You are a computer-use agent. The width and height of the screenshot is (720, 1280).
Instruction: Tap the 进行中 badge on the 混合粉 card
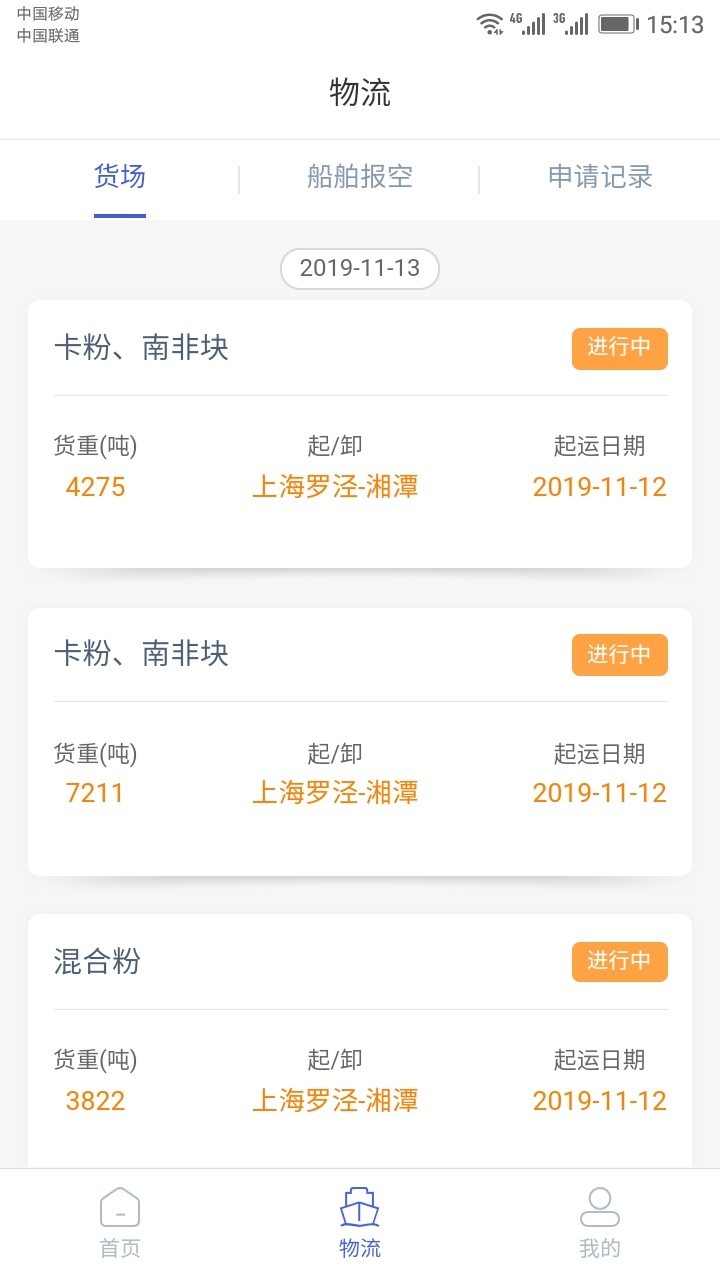tap(619, 962)
